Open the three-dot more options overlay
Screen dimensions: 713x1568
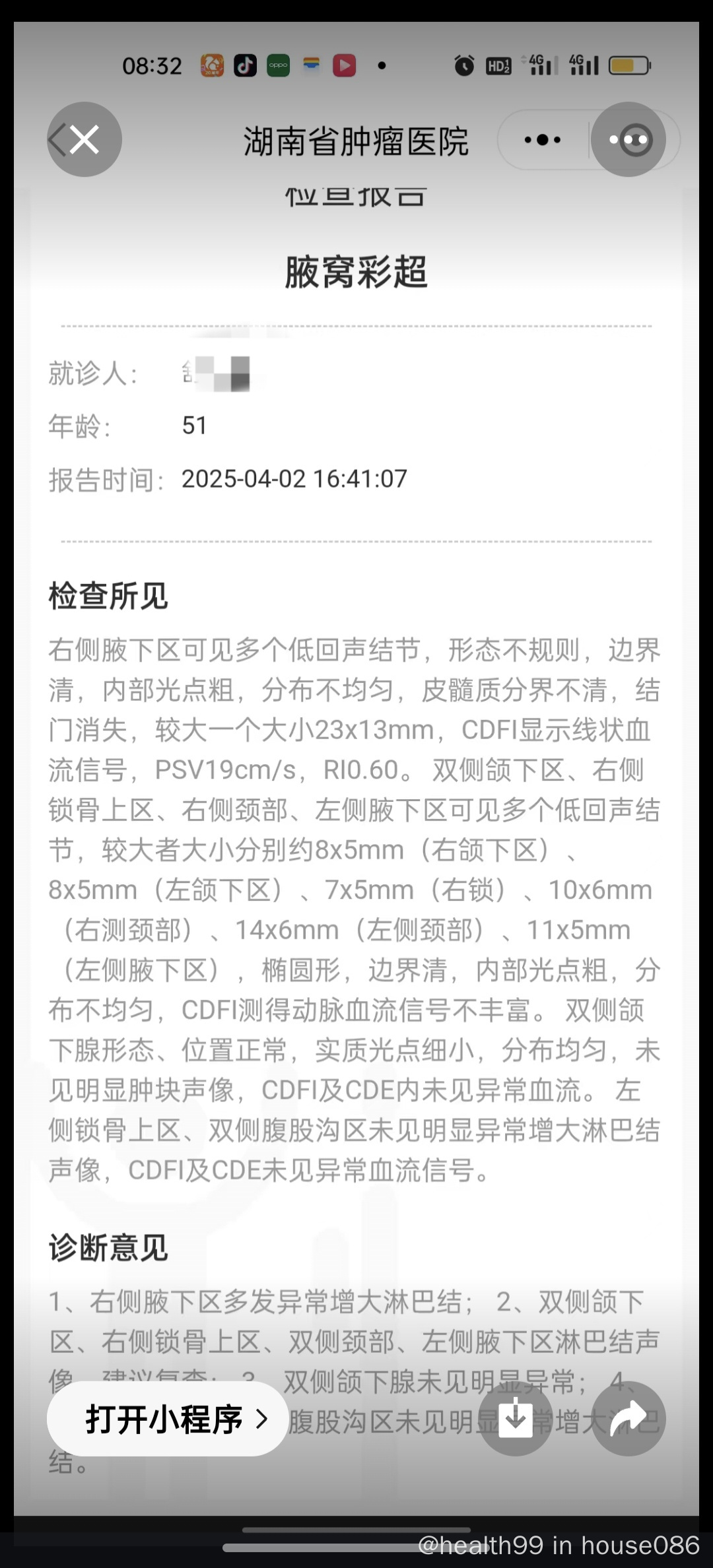coord(628,139)
